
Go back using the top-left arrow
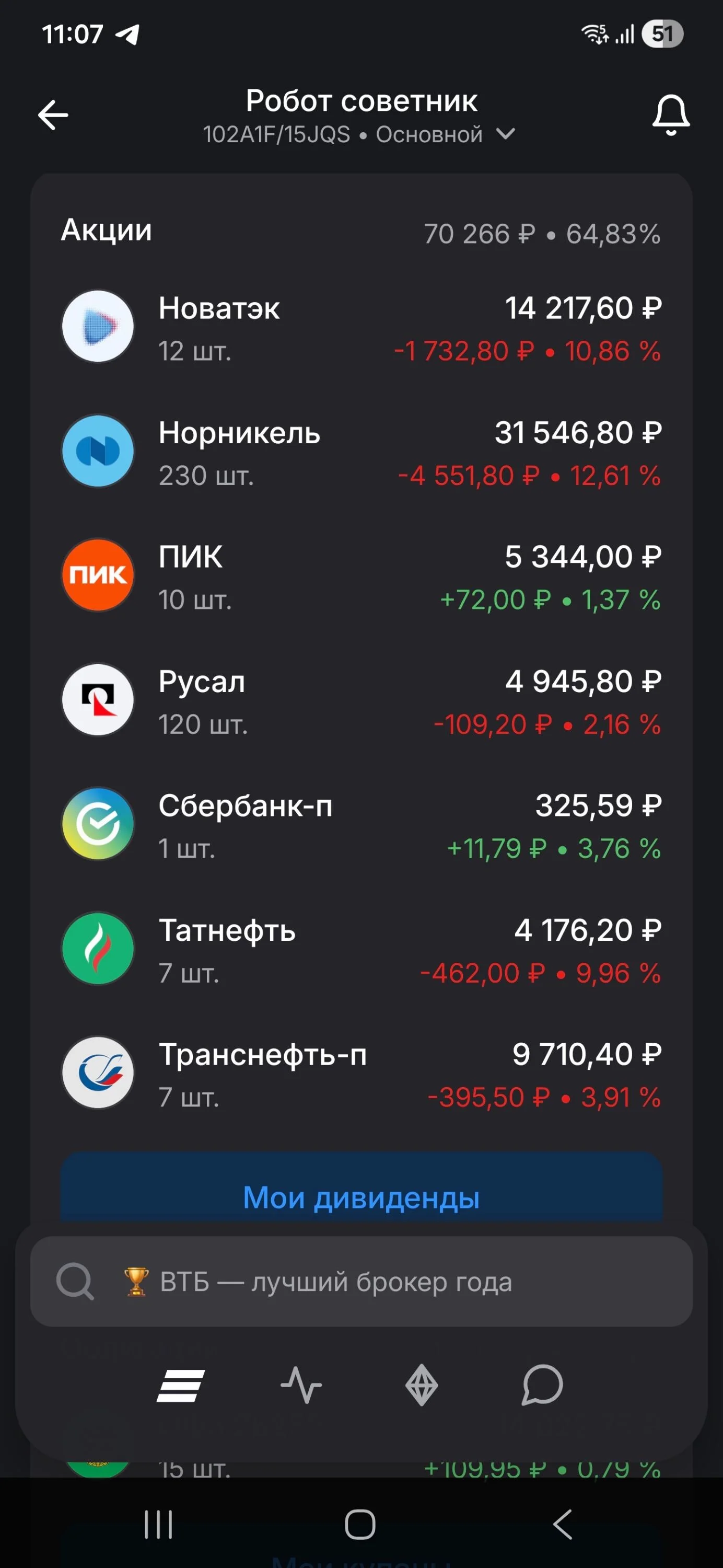click(53, 114)
